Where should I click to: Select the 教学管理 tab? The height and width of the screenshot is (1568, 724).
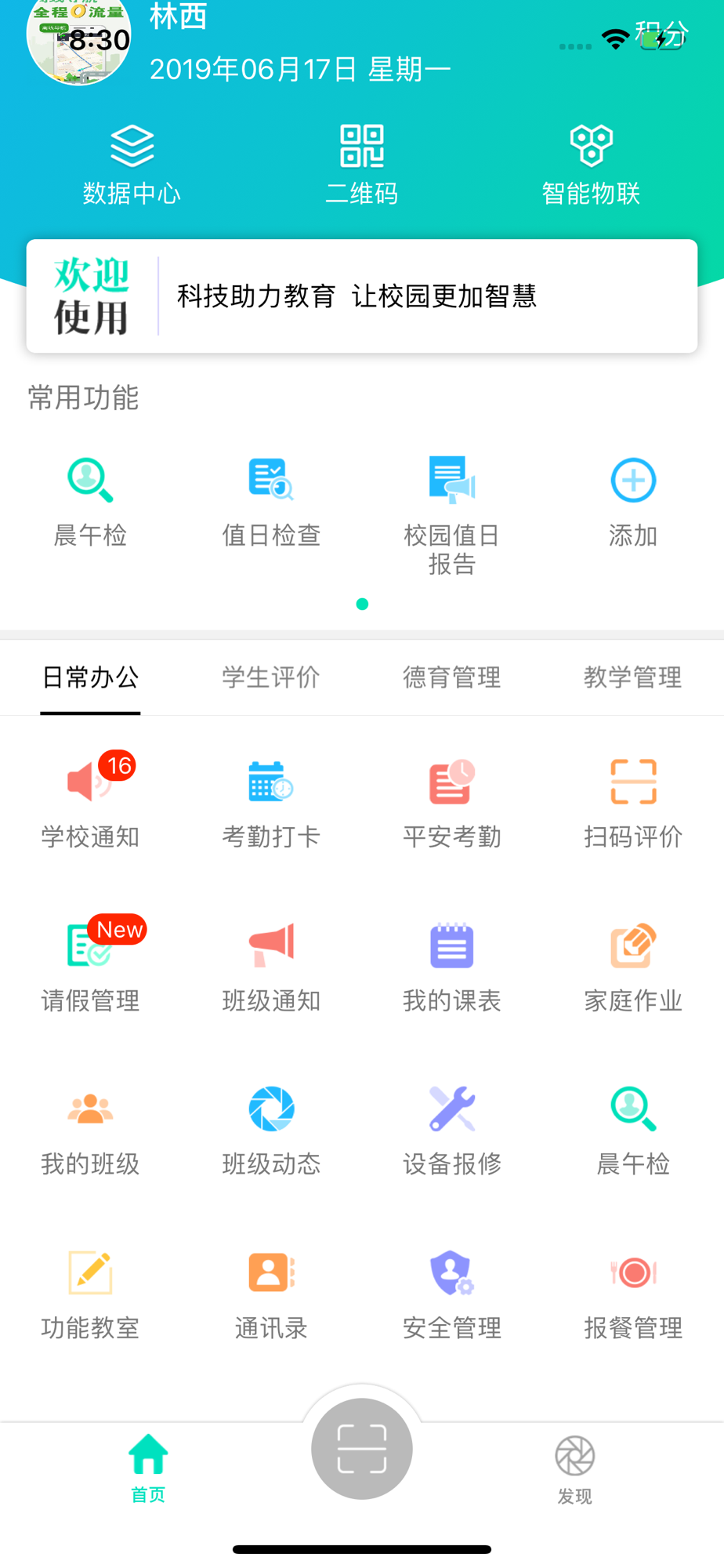point(632,677)
